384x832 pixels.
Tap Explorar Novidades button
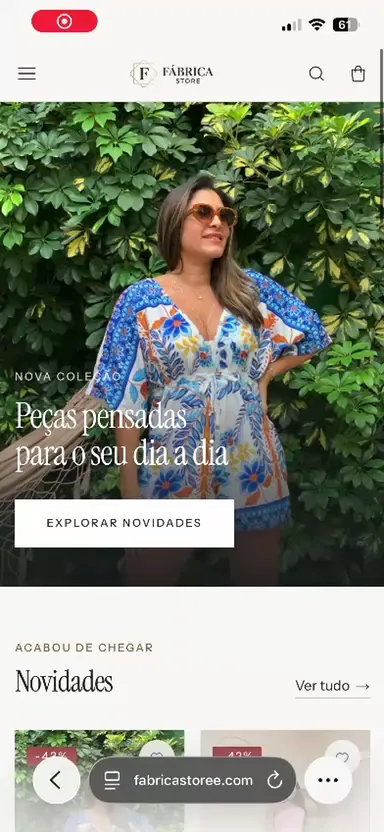coord(124,523)
